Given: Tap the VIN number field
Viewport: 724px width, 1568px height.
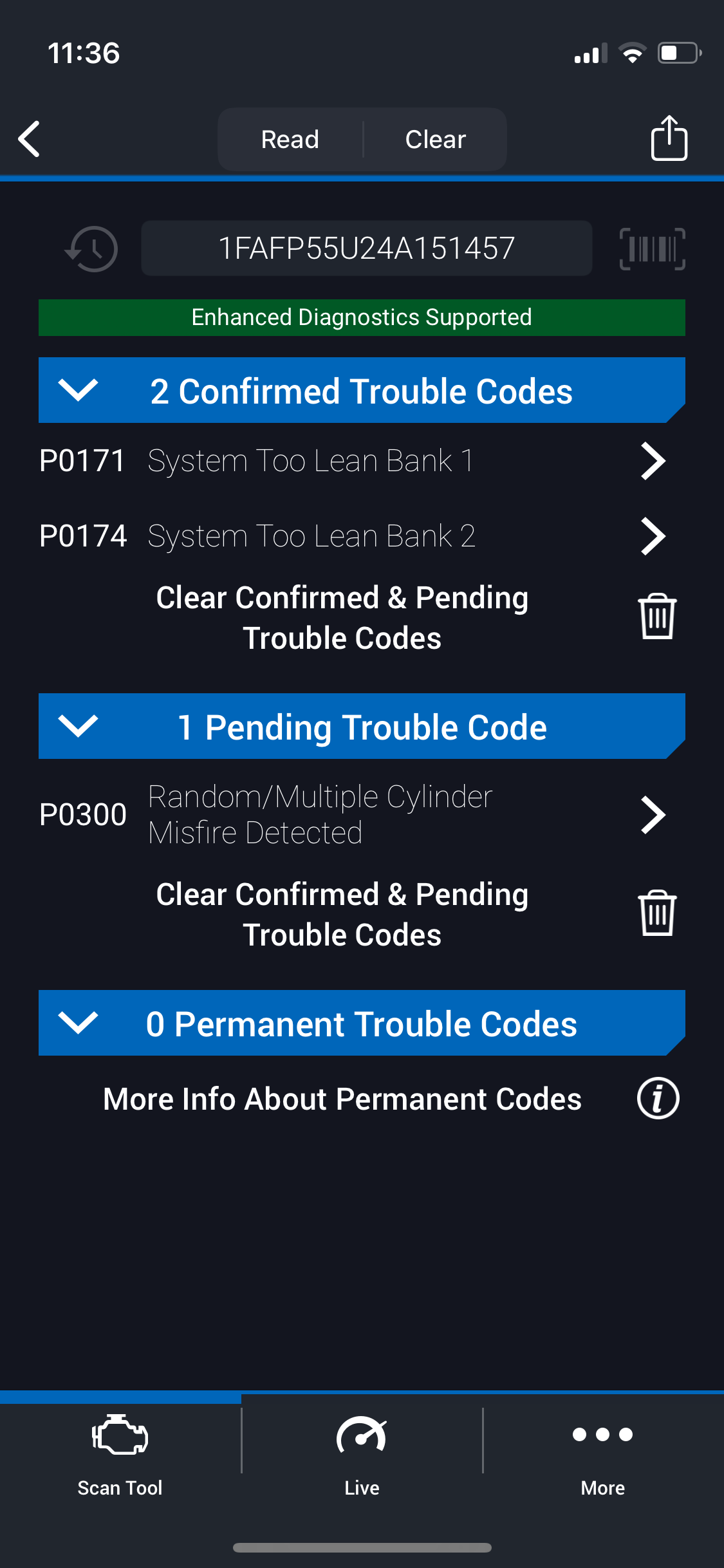Looking at the screenshot, I should click(367, 248).
